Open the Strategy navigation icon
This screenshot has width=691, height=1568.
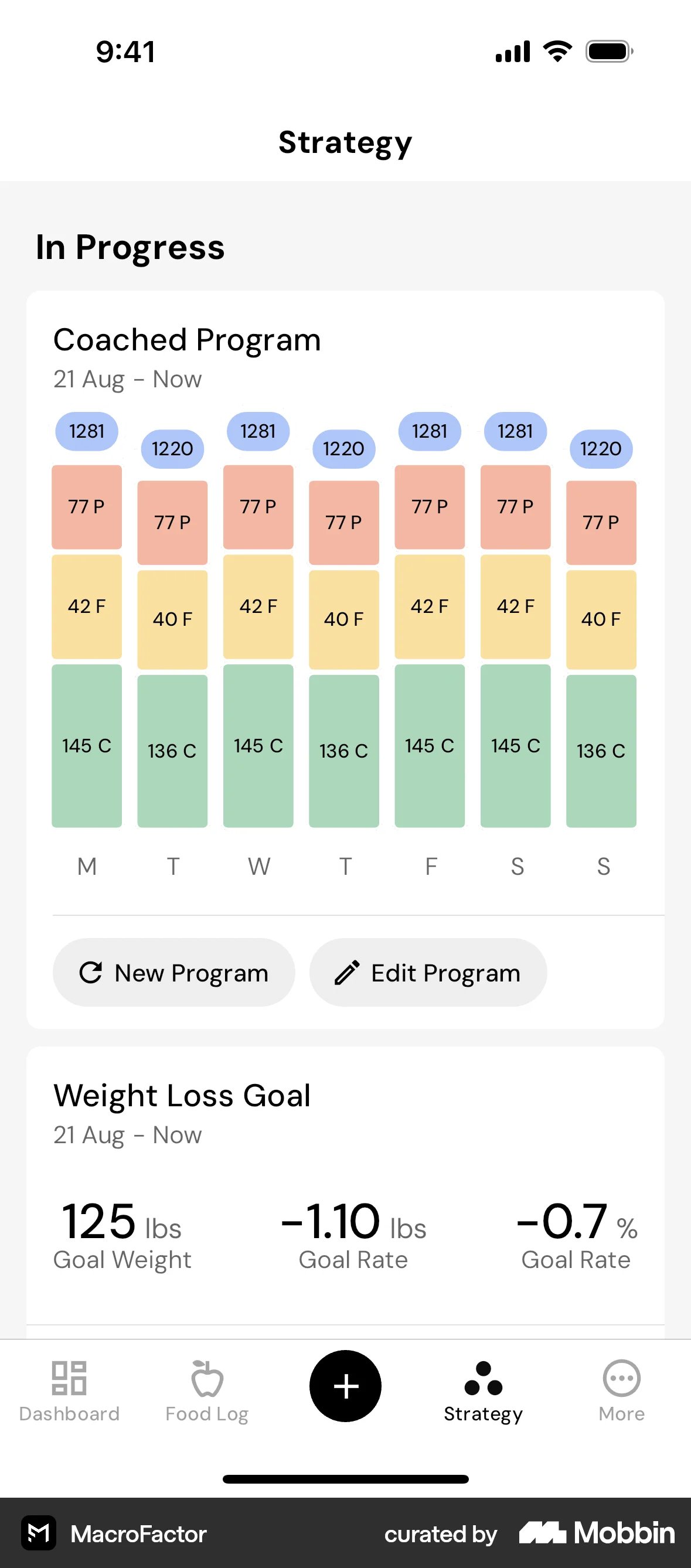coord(482,1378)
